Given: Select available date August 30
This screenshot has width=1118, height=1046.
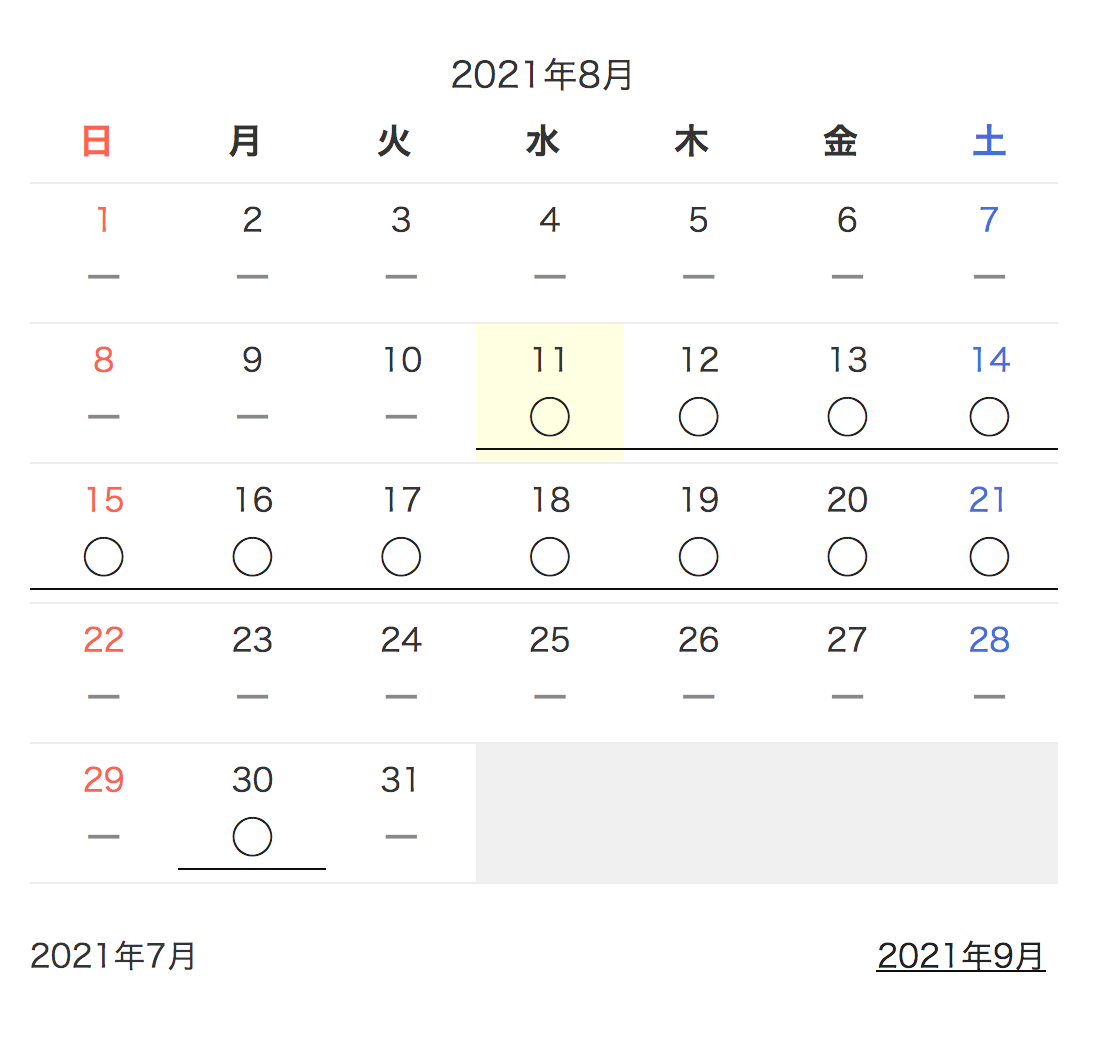Looking at the screenshot, I should click(252, 836).
